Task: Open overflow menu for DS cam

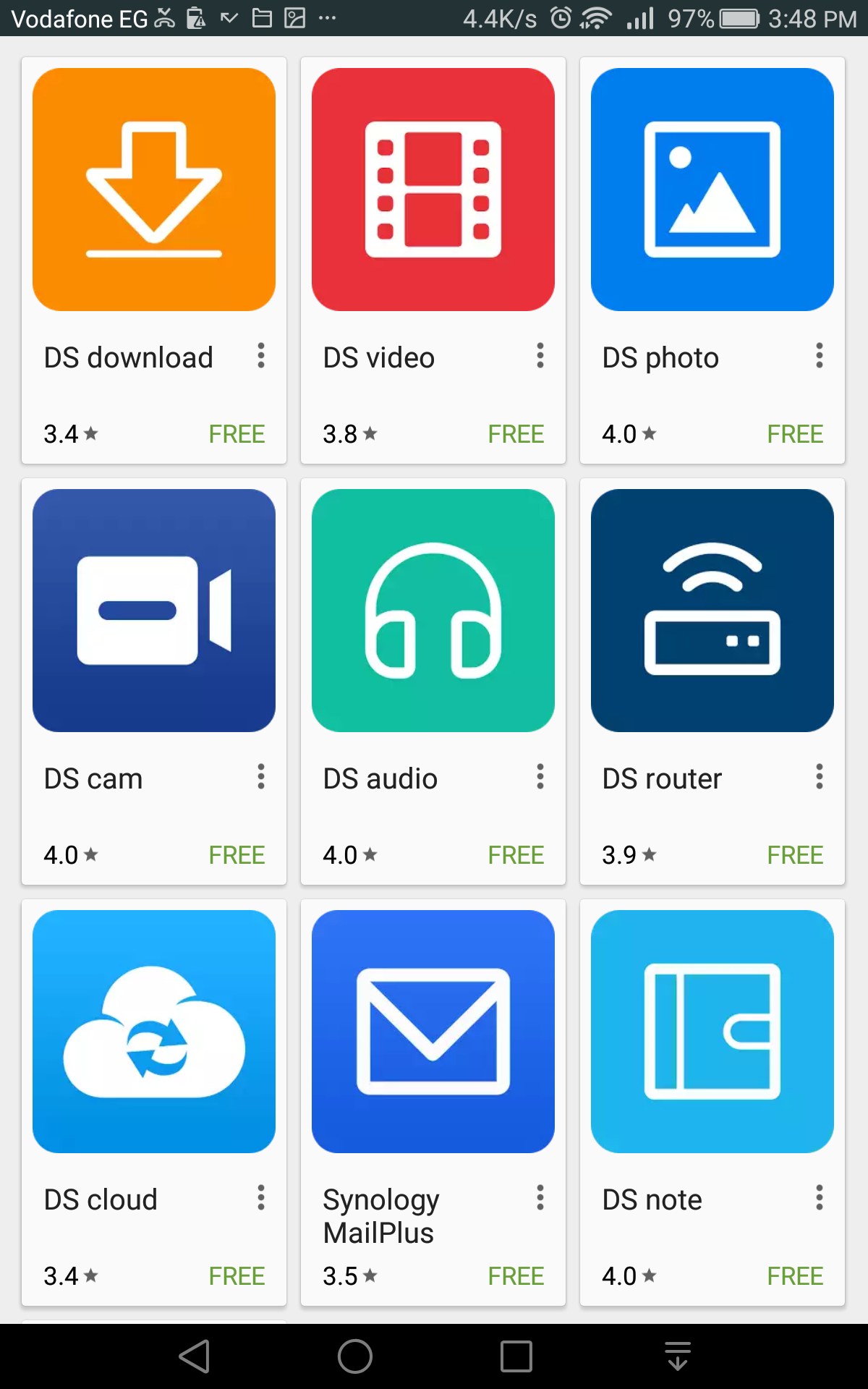Action: 261,776
